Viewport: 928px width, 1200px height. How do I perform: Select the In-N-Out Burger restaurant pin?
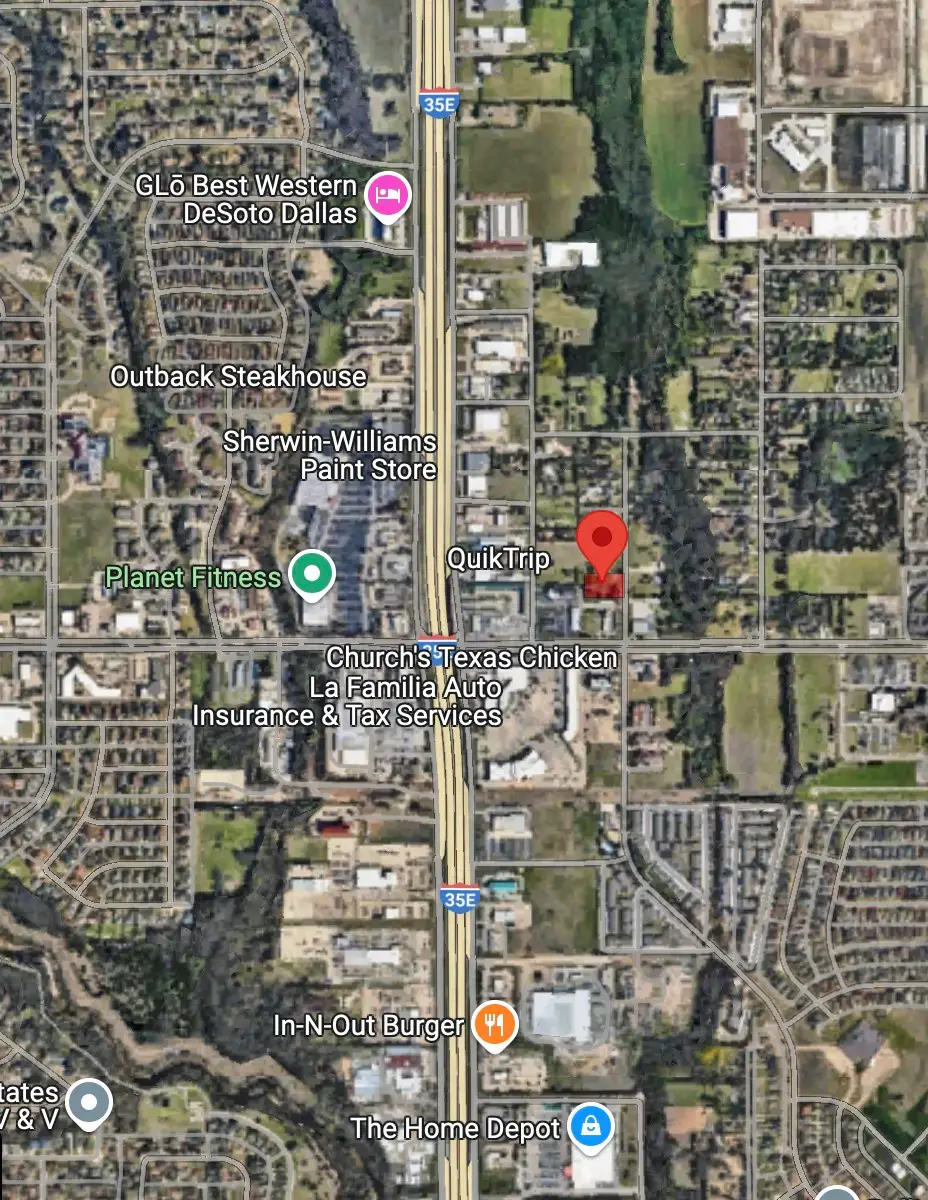tap(494, 1025)
